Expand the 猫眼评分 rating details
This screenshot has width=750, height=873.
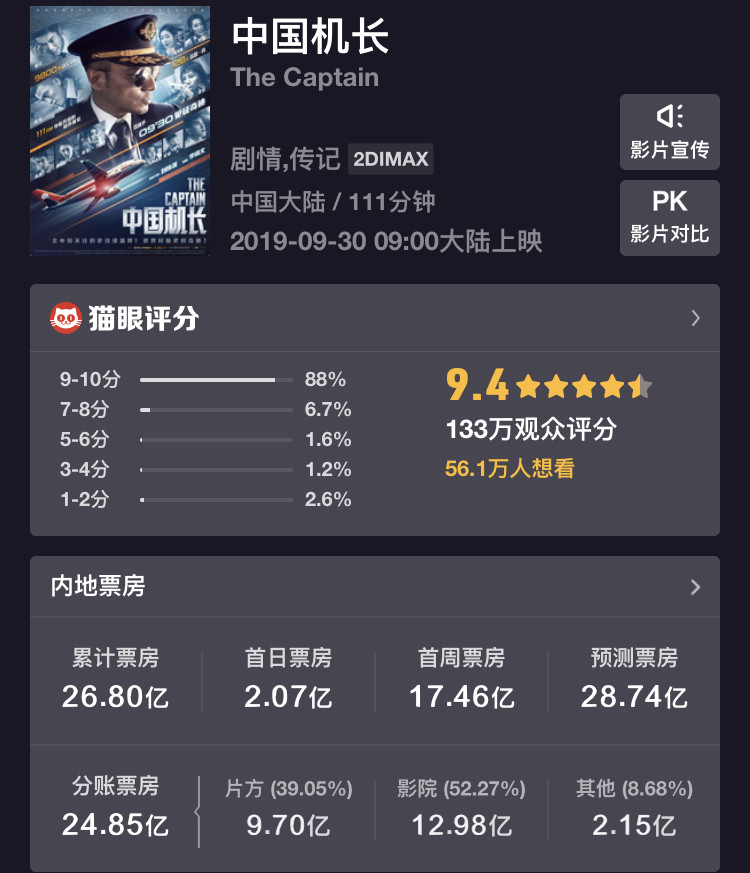pos(695,319)
